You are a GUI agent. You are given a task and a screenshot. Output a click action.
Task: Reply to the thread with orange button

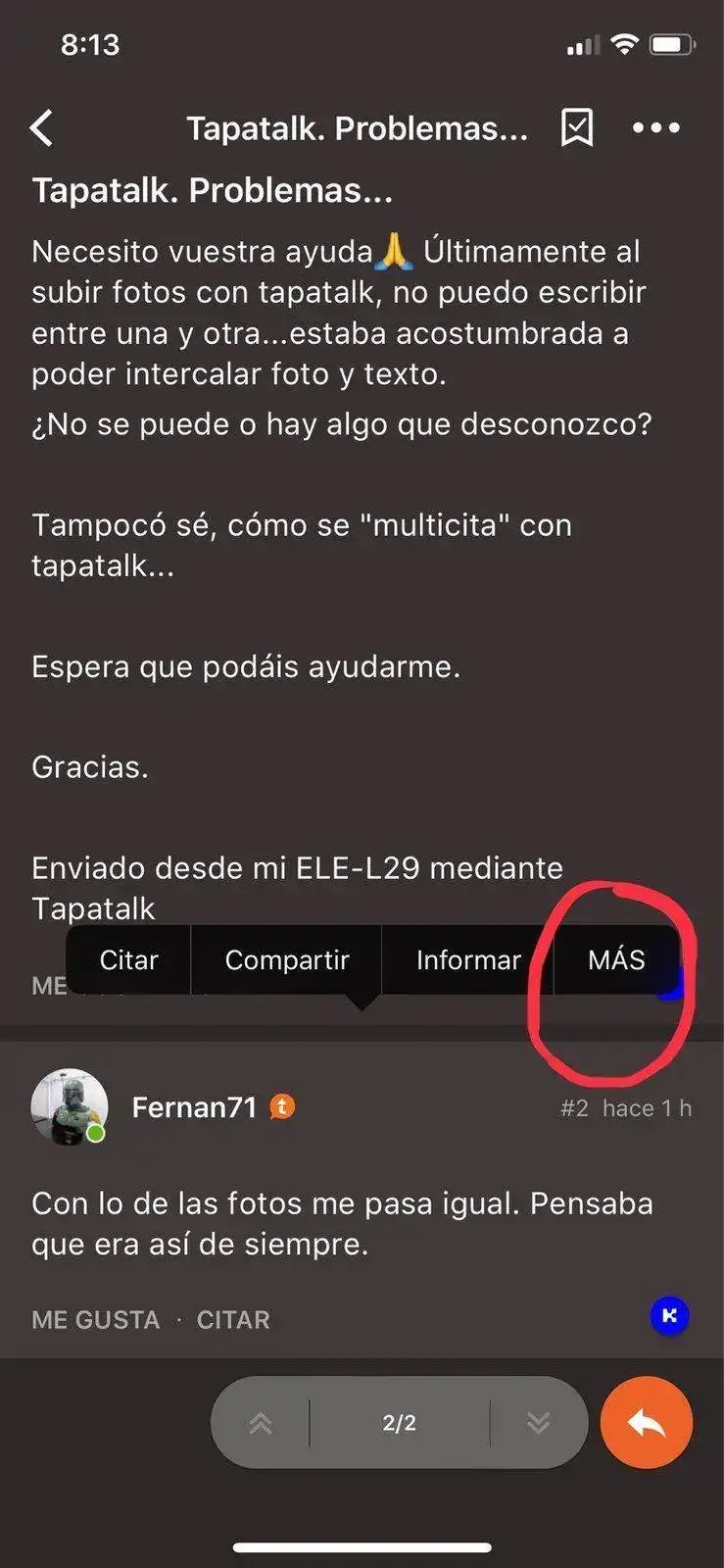647,1423
